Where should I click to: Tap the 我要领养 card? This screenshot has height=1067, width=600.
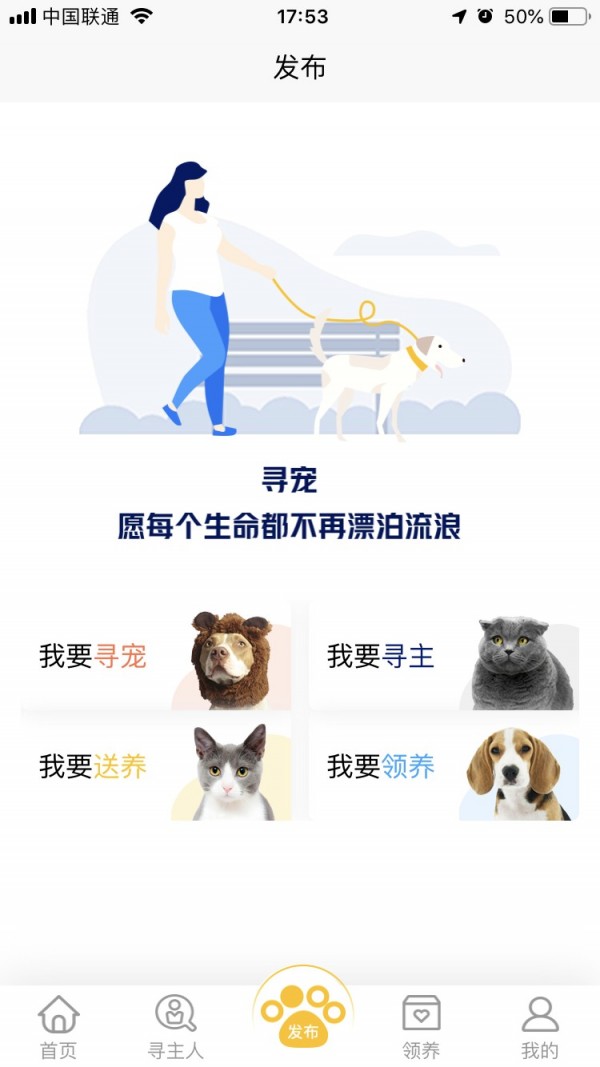(x=444, y=767)
